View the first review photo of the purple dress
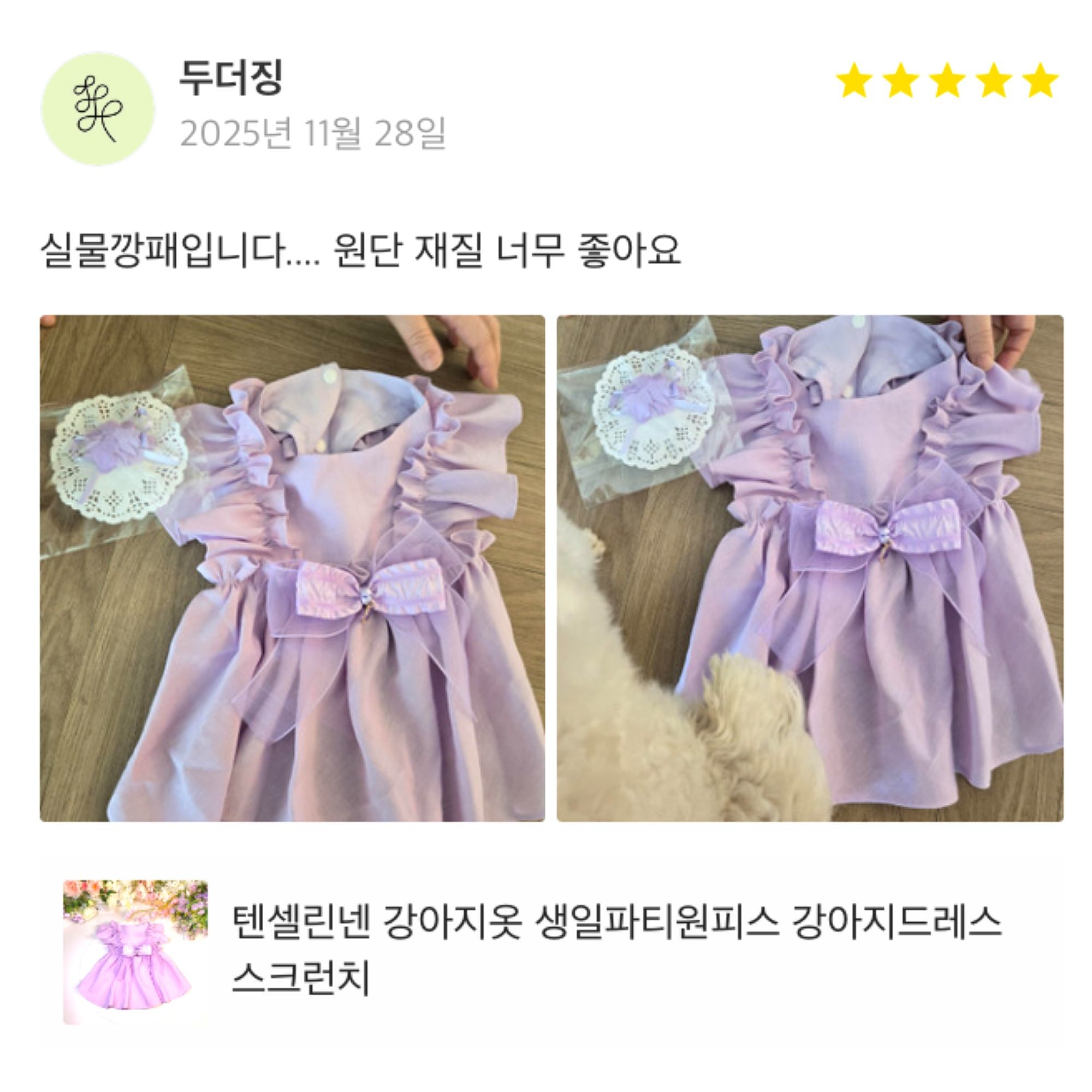Screen dimensions: 1092x1092 [x=292, y=568]
